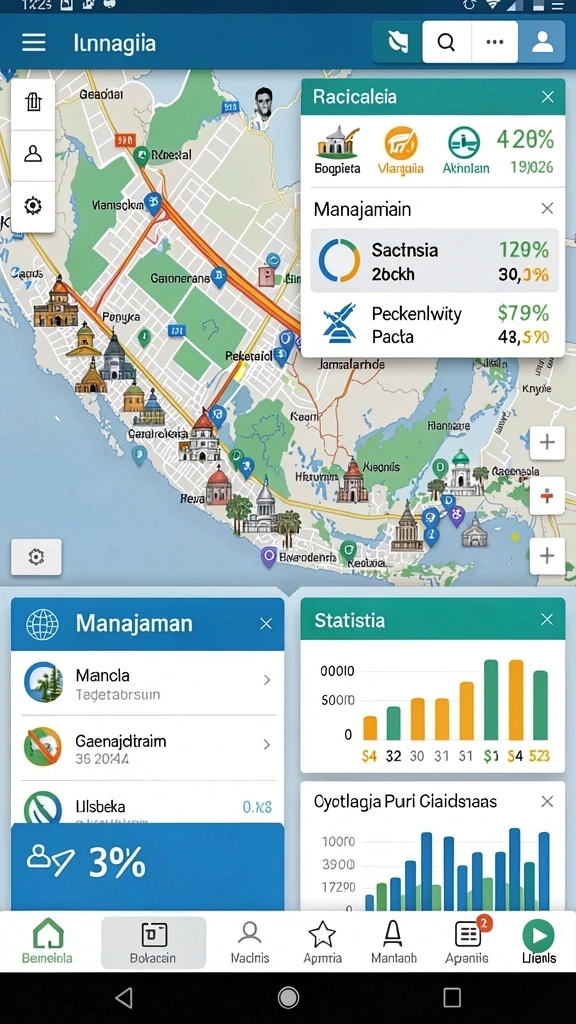Select the Peckenlwity Pacta row
The image size is (576, 1024).
tap(434, 325)
